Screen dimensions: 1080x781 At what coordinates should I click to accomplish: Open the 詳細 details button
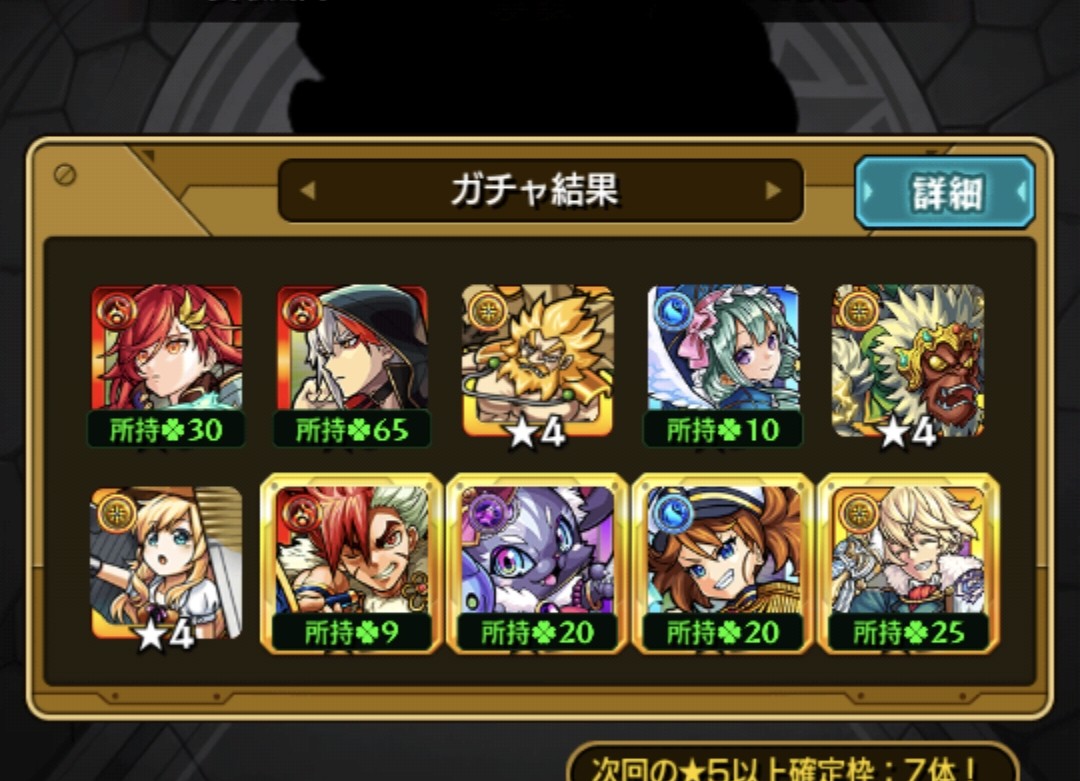pos(944,192)
